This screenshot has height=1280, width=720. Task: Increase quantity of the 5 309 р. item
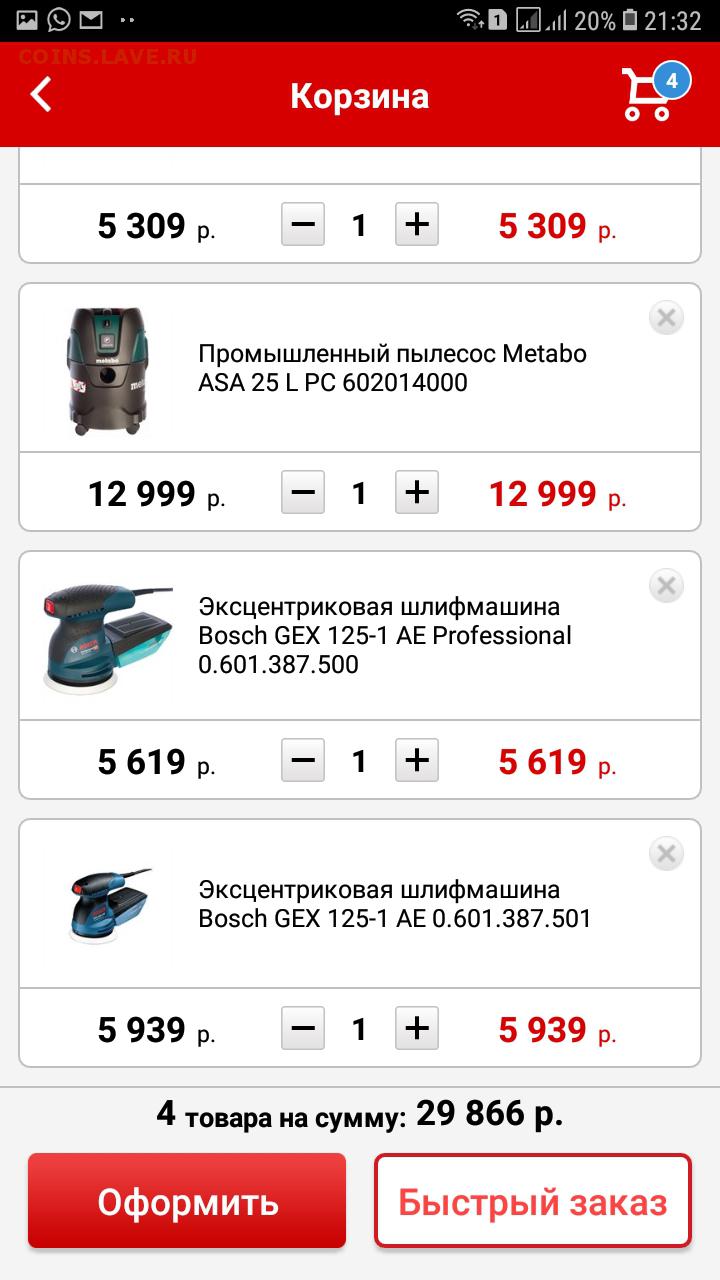[x=417, y=225]
